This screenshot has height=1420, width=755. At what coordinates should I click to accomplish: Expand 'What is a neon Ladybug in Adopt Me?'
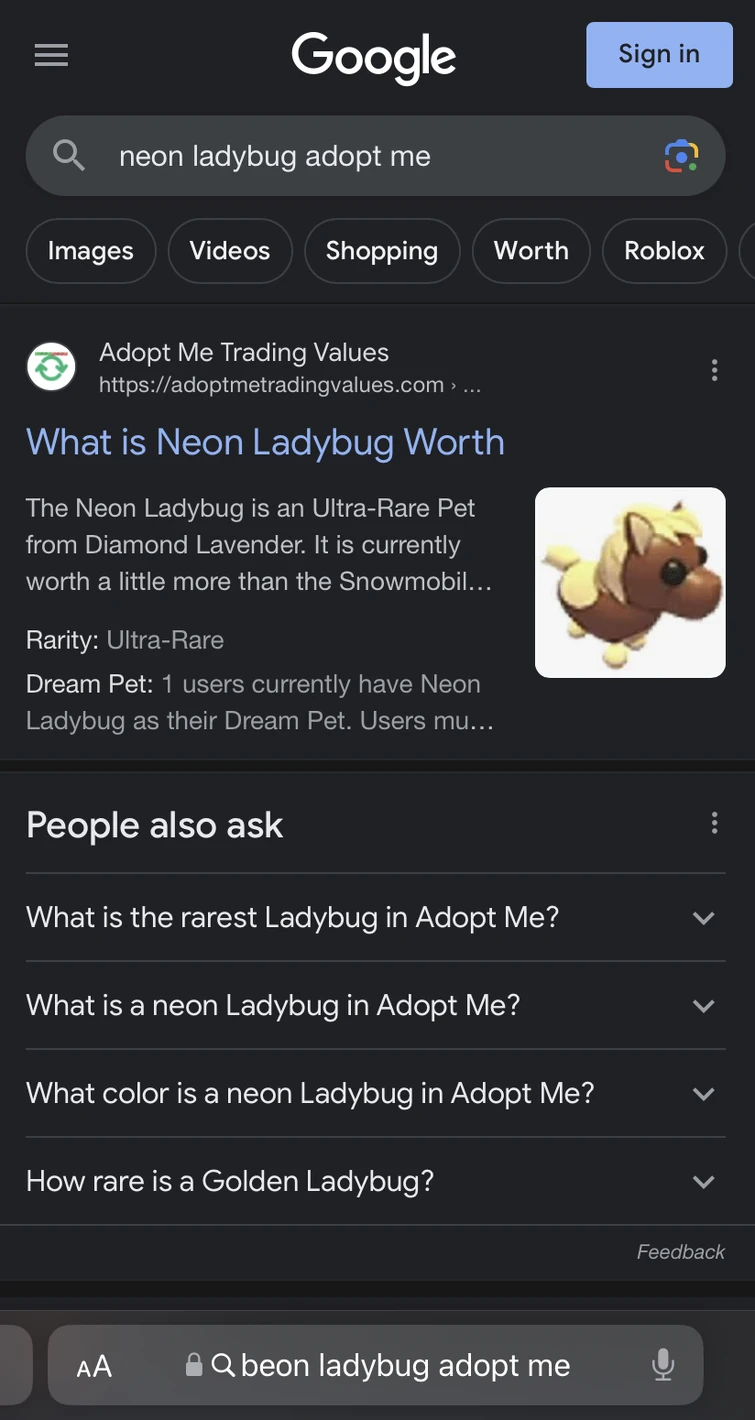point(375,1005)
